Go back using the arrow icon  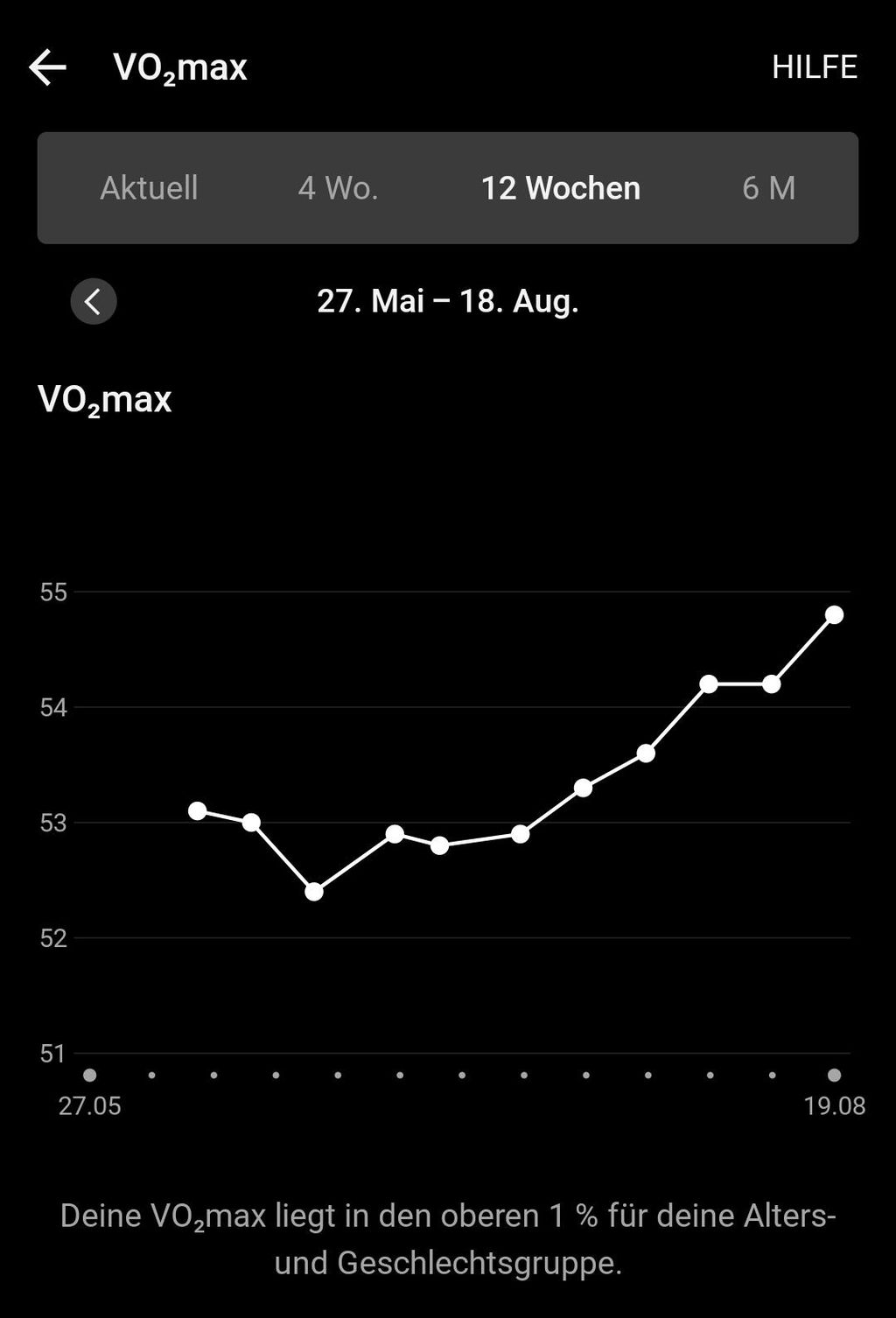pyautogui.click(x=47, y=67)
